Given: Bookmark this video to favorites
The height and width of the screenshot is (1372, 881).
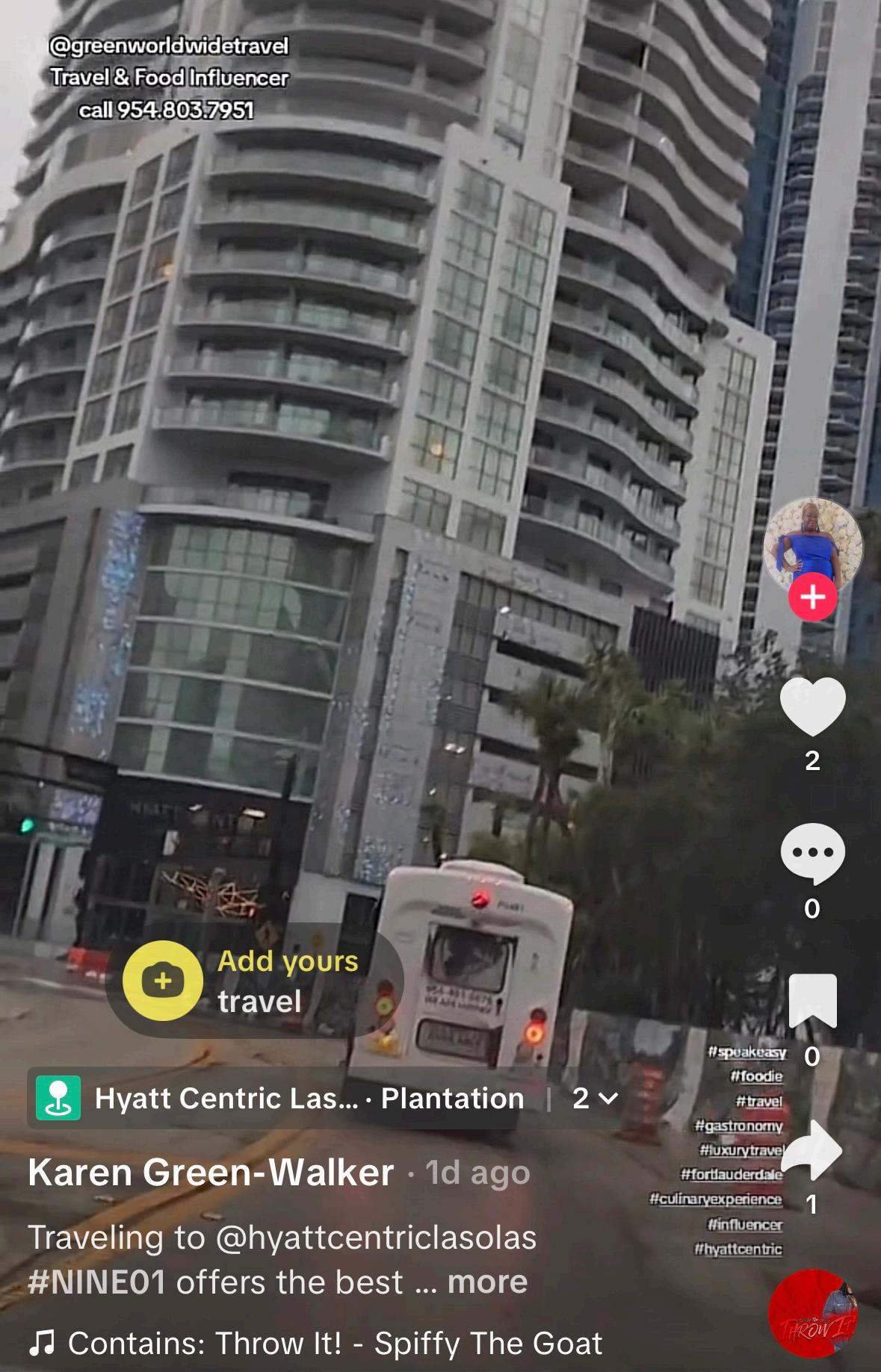Looking at the screenshot, I should coord(812,1001).
